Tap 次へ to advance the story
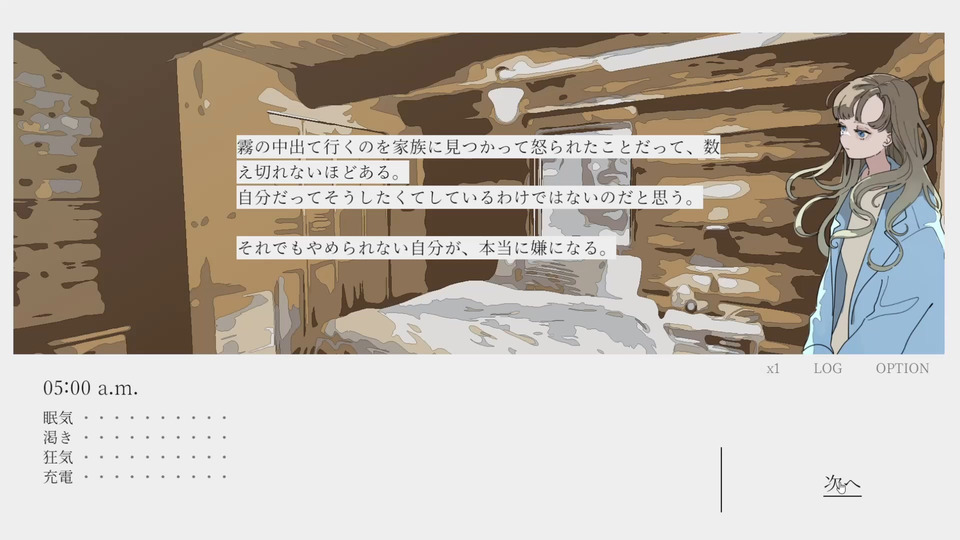Screen dimensions: 960x540 841,483
